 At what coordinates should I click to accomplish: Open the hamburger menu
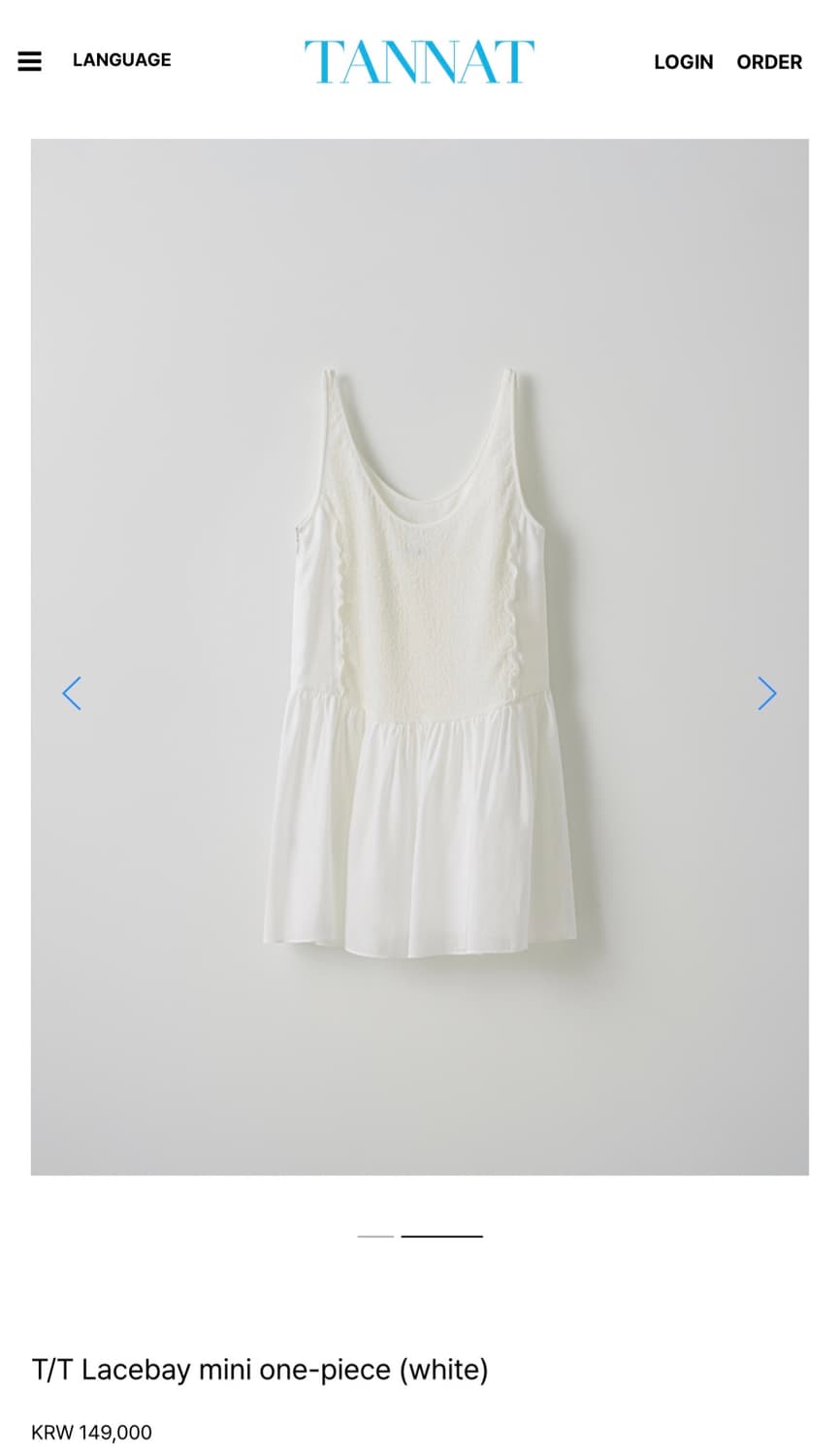30,61
